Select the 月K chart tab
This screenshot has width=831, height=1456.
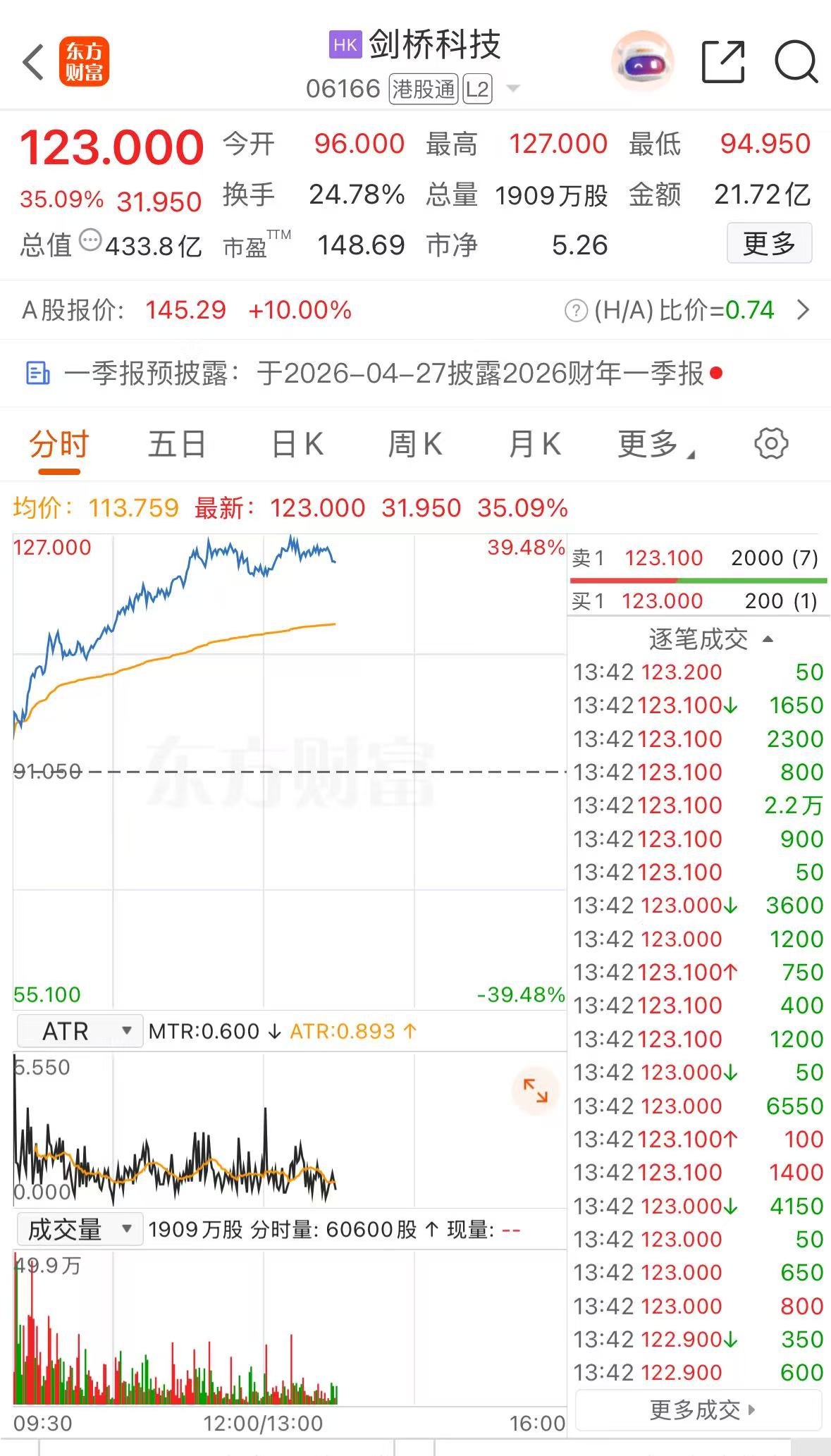pyautogui.click(x=534, y=444)
